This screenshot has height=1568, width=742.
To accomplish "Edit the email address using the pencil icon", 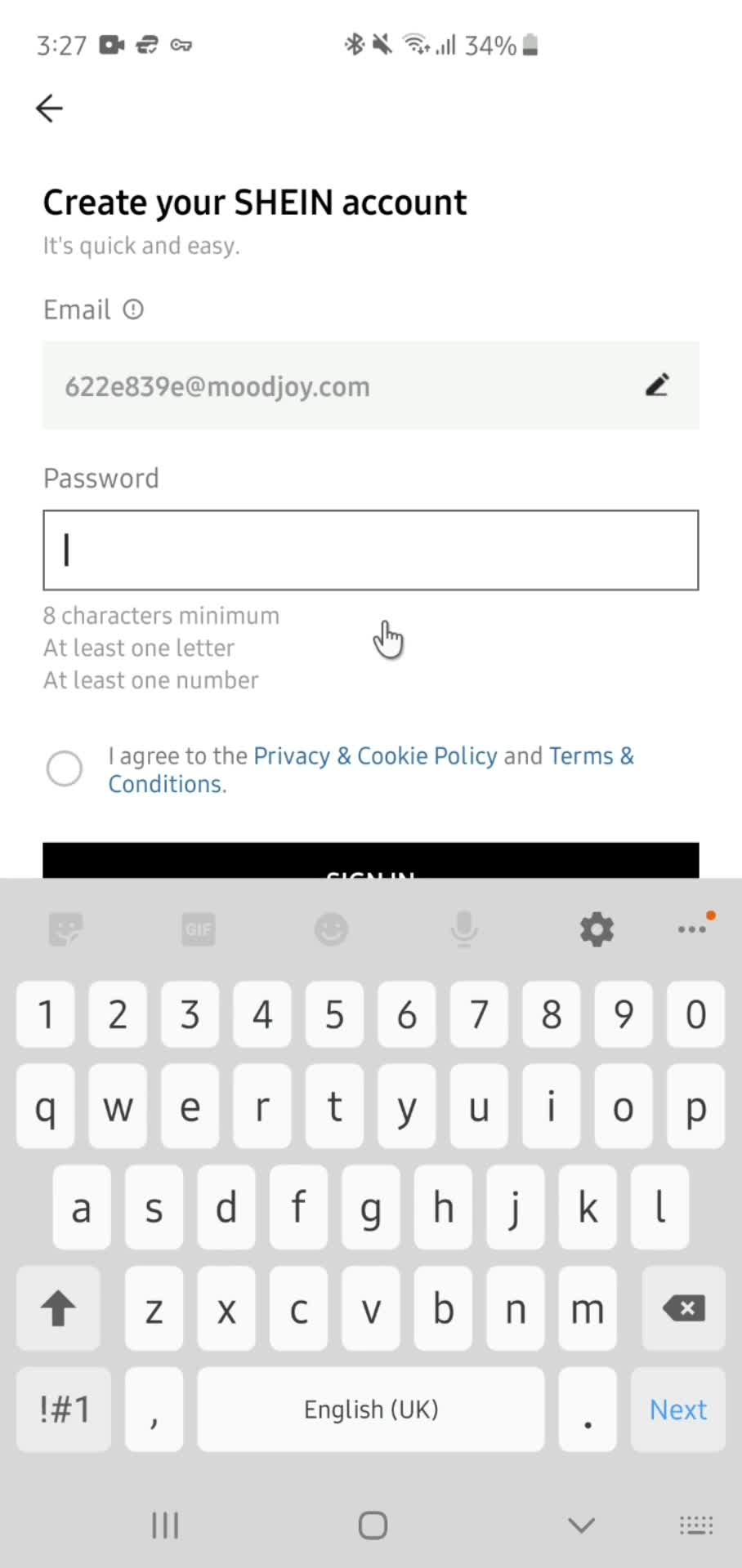I will coord(657,385).
